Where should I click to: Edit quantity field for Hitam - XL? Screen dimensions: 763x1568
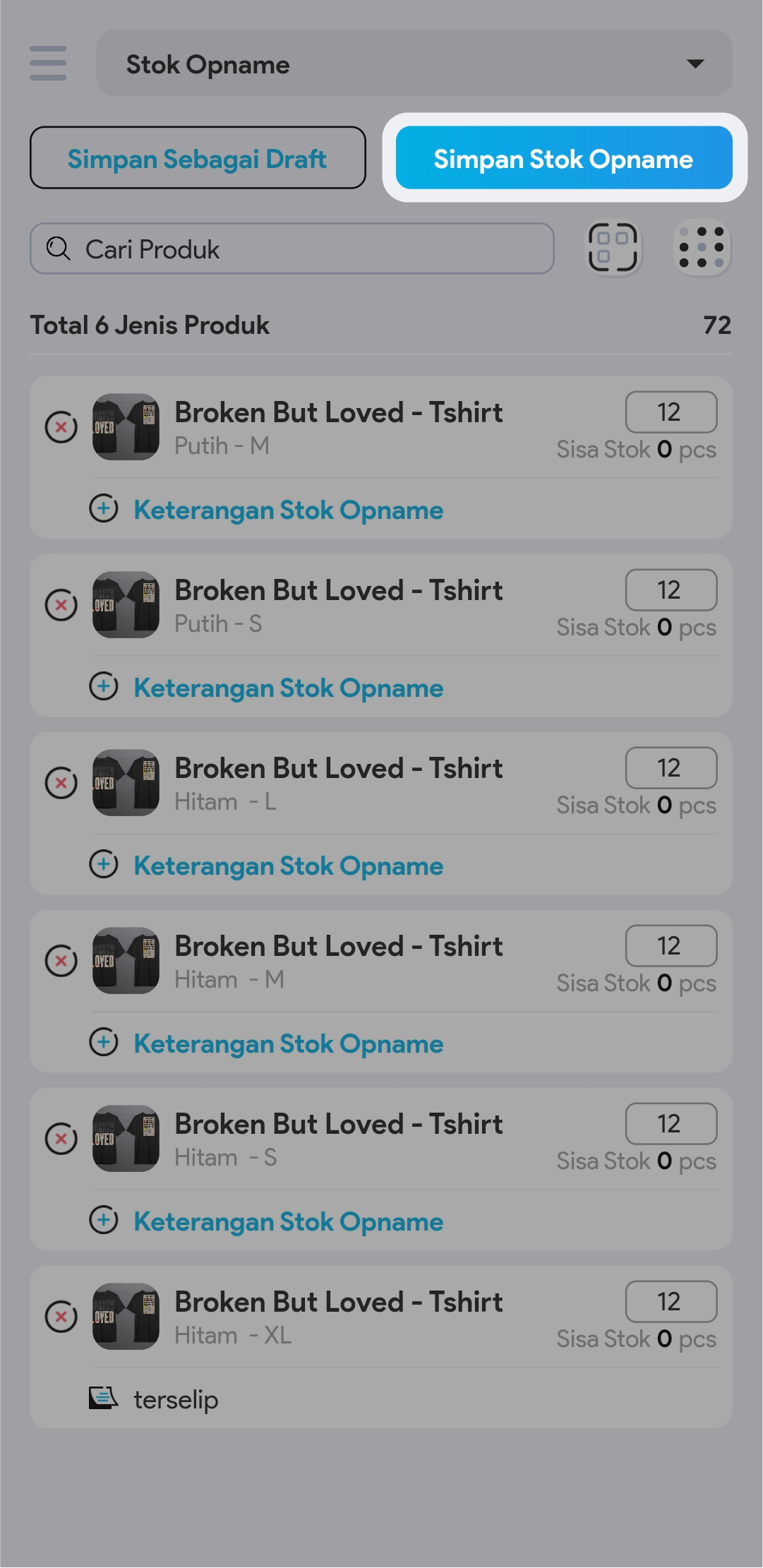pyautogui.click(x=671, y=1302)
